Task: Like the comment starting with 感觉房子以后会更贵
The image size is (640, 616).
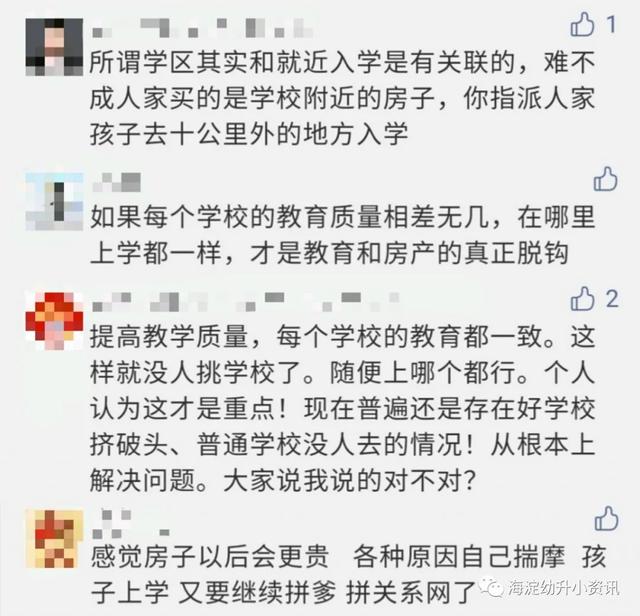Action: click(606, 517)
